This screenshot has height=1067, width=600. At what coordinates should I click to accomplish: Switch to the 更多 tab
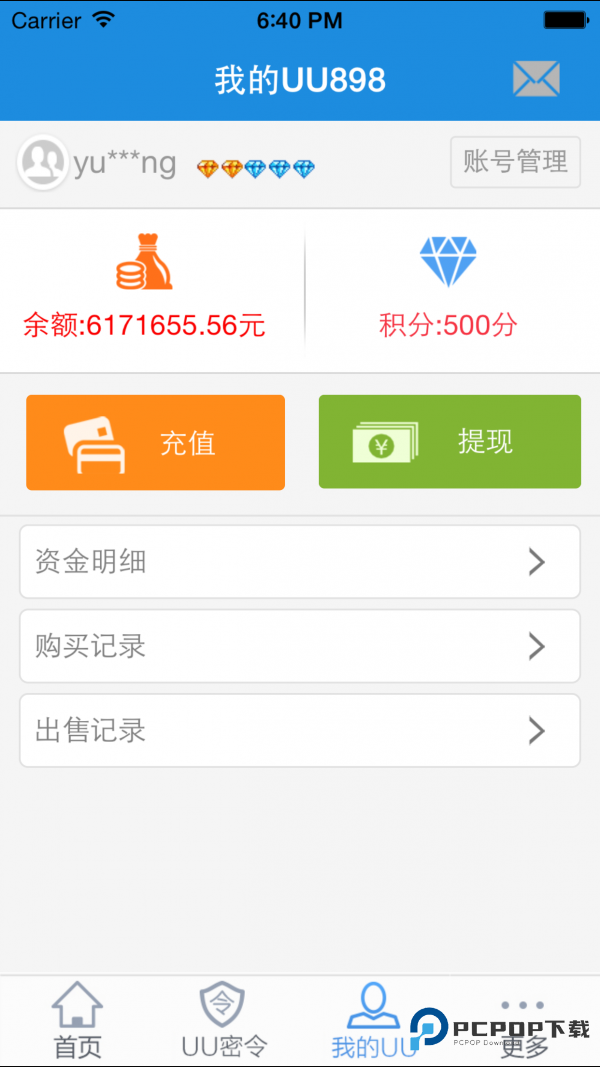524,1020
